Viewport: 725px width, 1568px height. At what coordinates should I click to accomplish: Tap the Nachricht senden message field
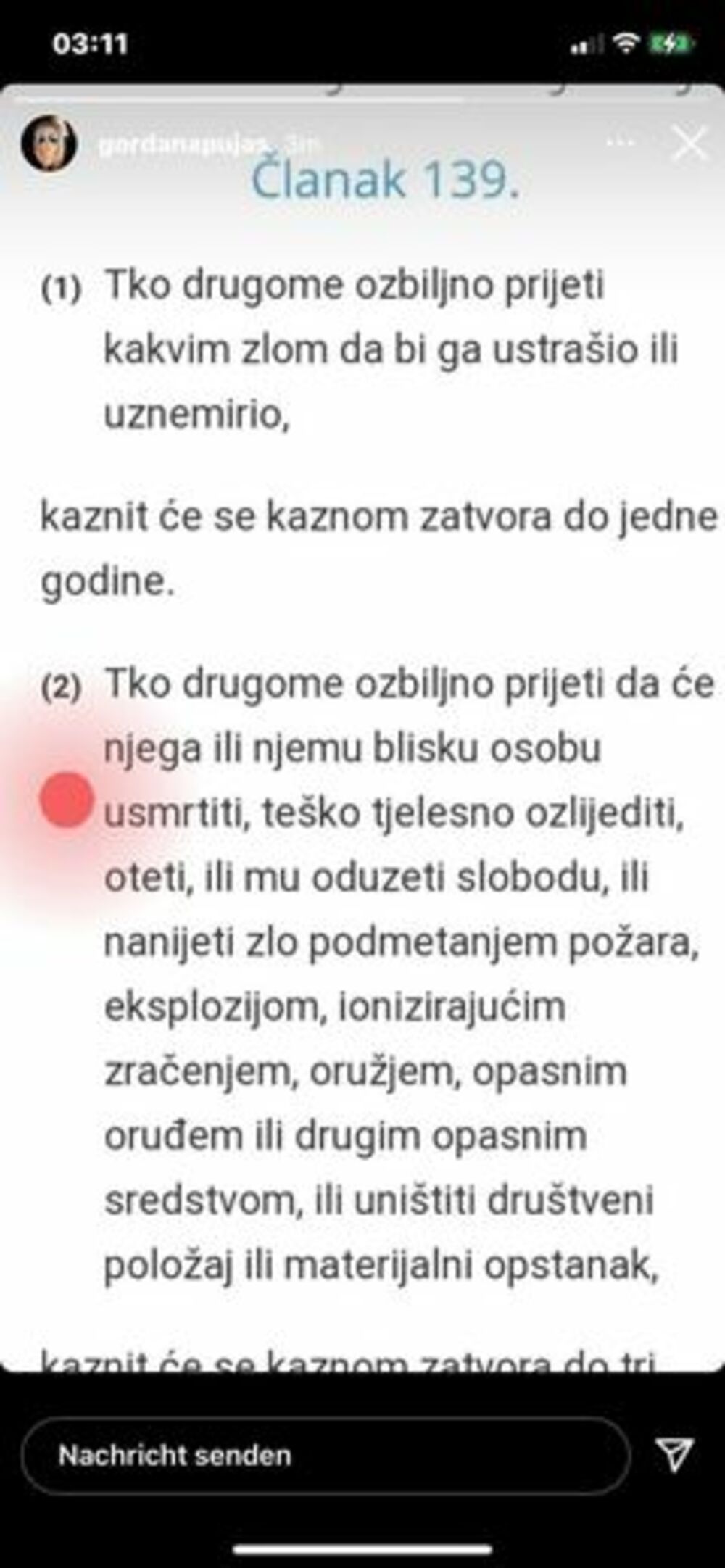325,1455
